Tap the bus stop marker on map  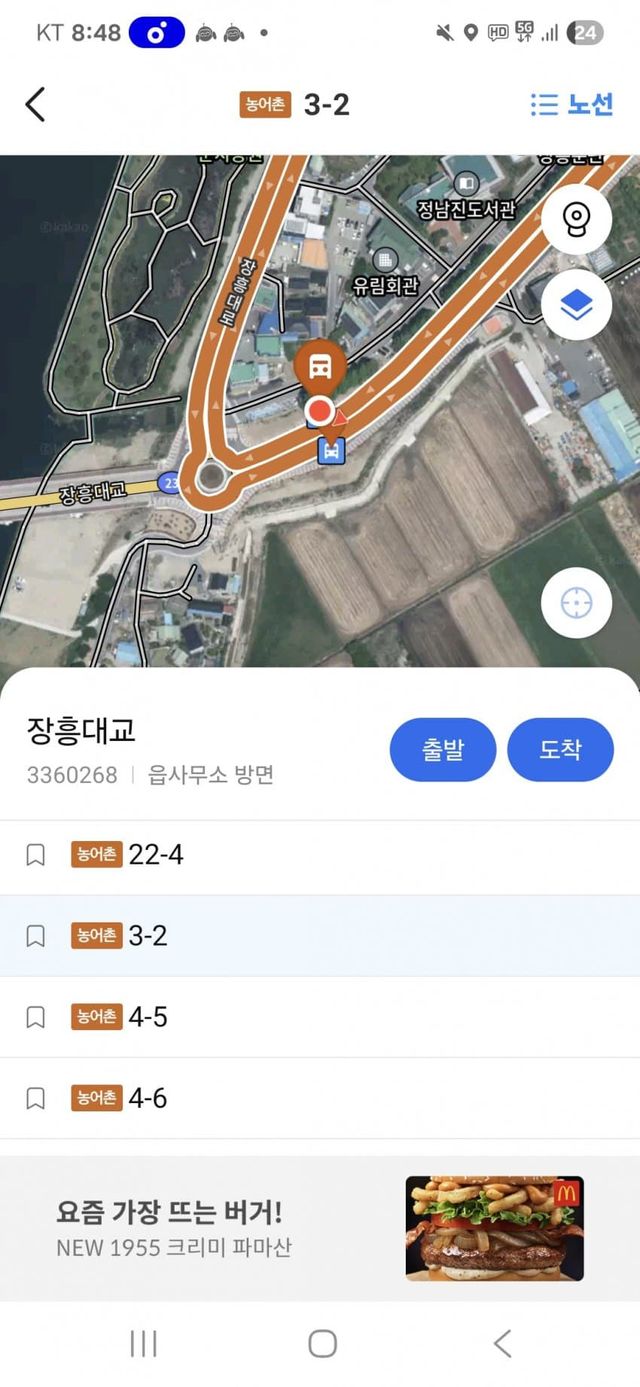pos(320,367)
